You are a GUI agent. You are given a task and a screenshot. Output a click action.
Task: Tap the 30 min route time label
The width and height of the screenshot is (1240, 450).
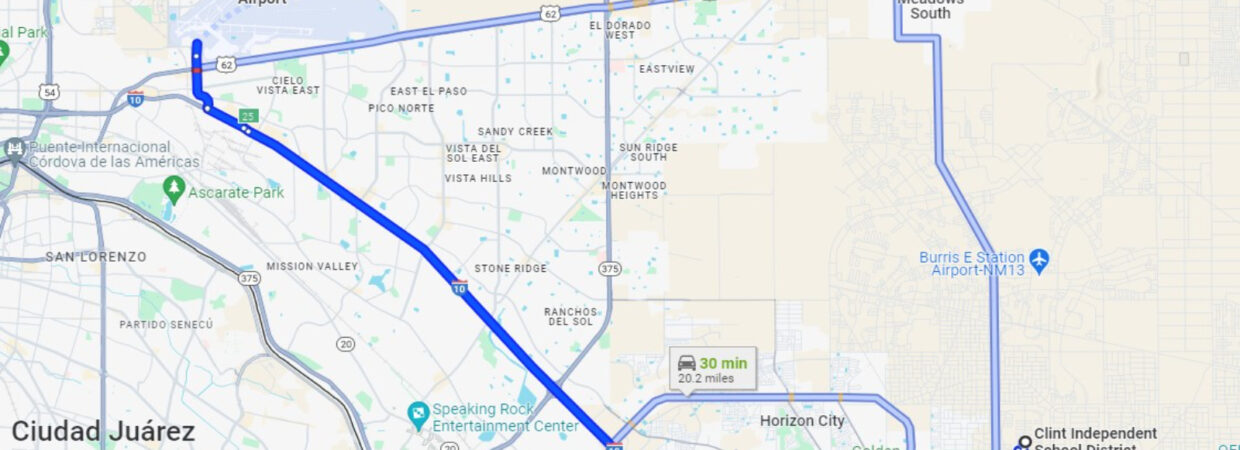coord(714,369)
